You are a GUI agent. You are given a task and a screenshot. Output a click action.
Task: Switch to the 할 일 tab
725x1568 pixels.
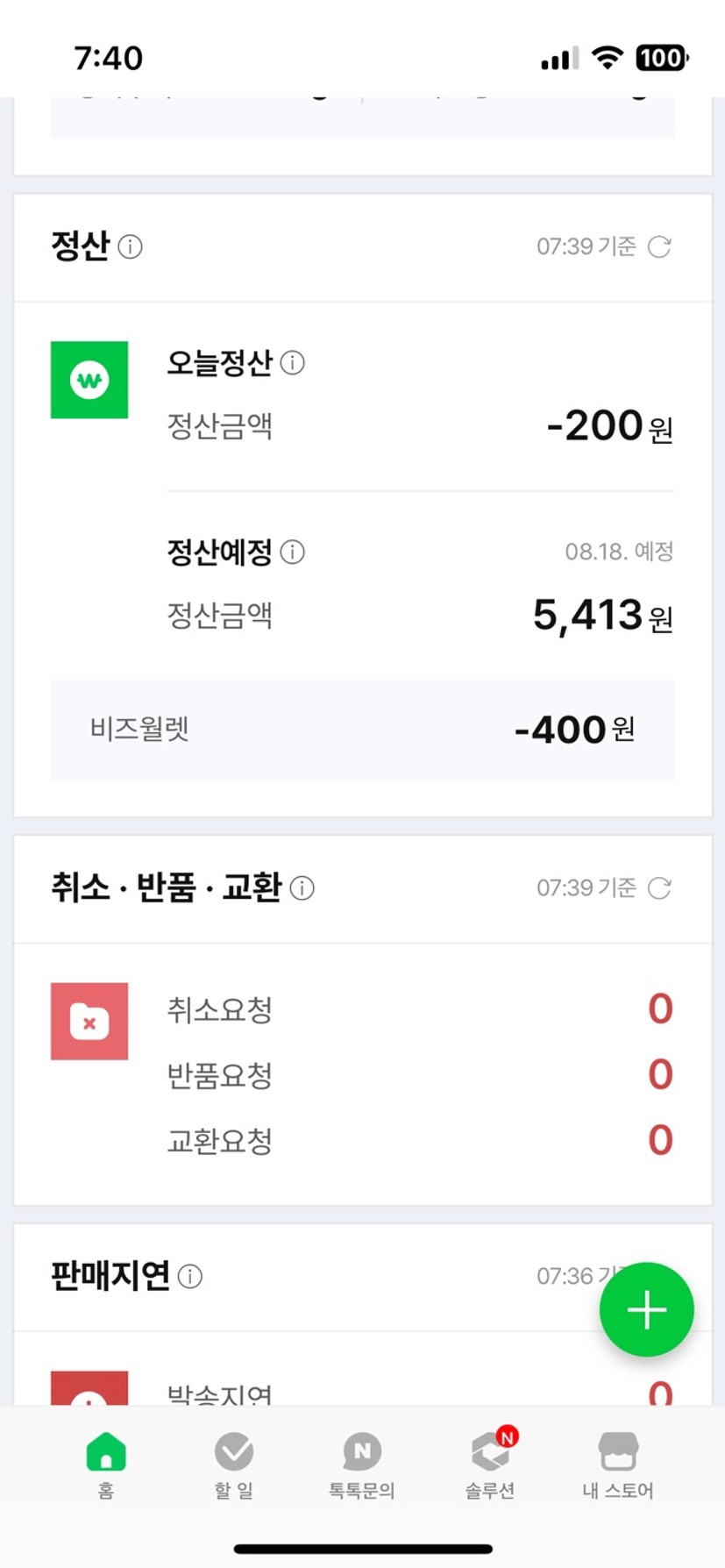pyautogui.click(x=234, y=1465)
